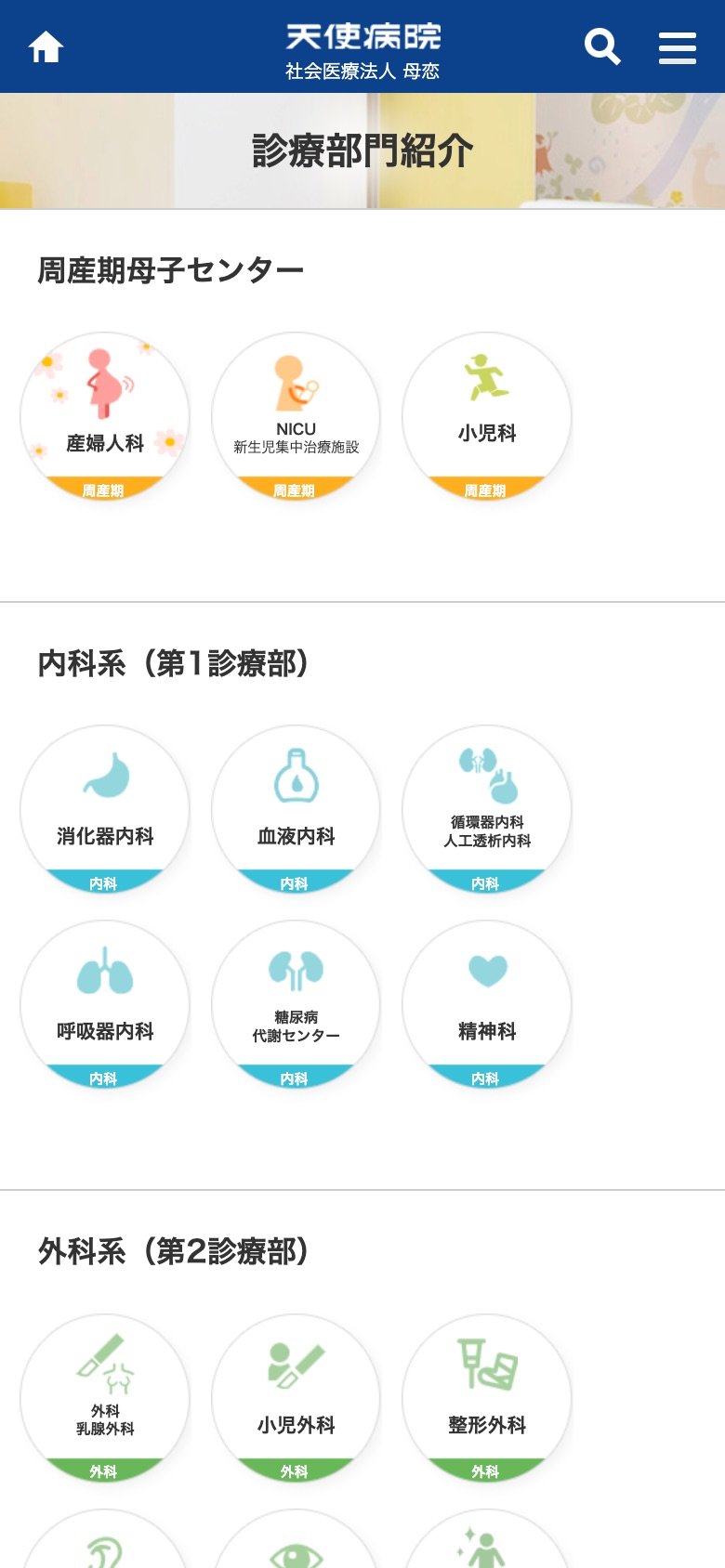Select 外科 乳腺外科

point(105,1398)
